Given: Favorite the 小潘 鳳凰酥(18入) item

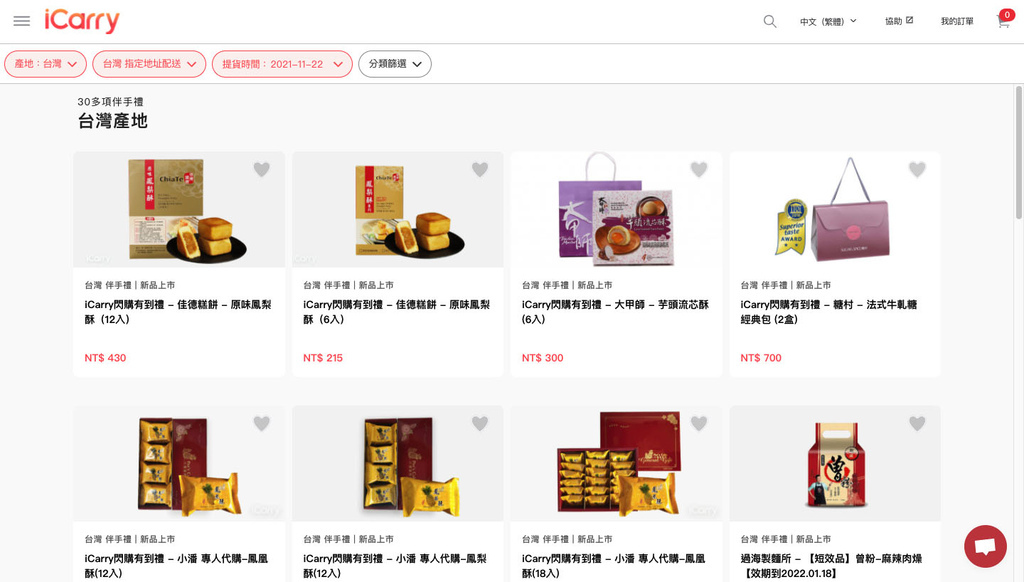Looking at the screenshot, I should tap(698, 424).
